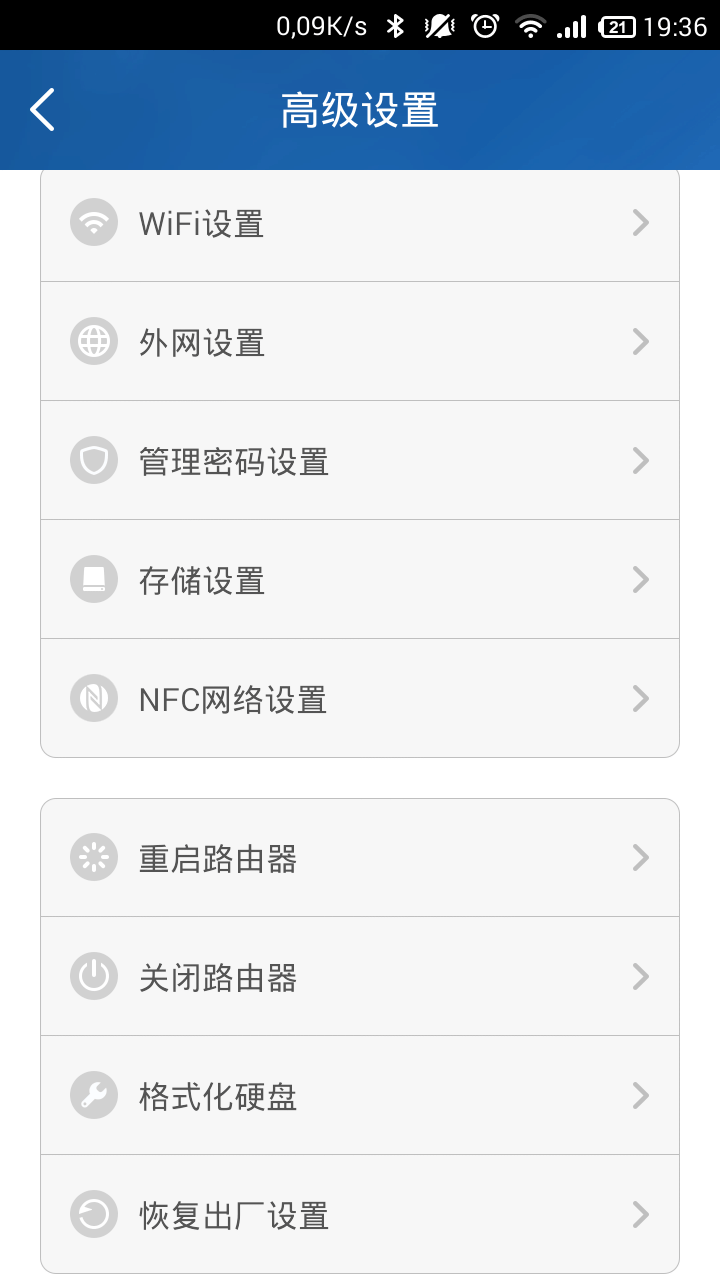
Task: Open 格式化硬盘 option
Action: [x=360, y=1096]
